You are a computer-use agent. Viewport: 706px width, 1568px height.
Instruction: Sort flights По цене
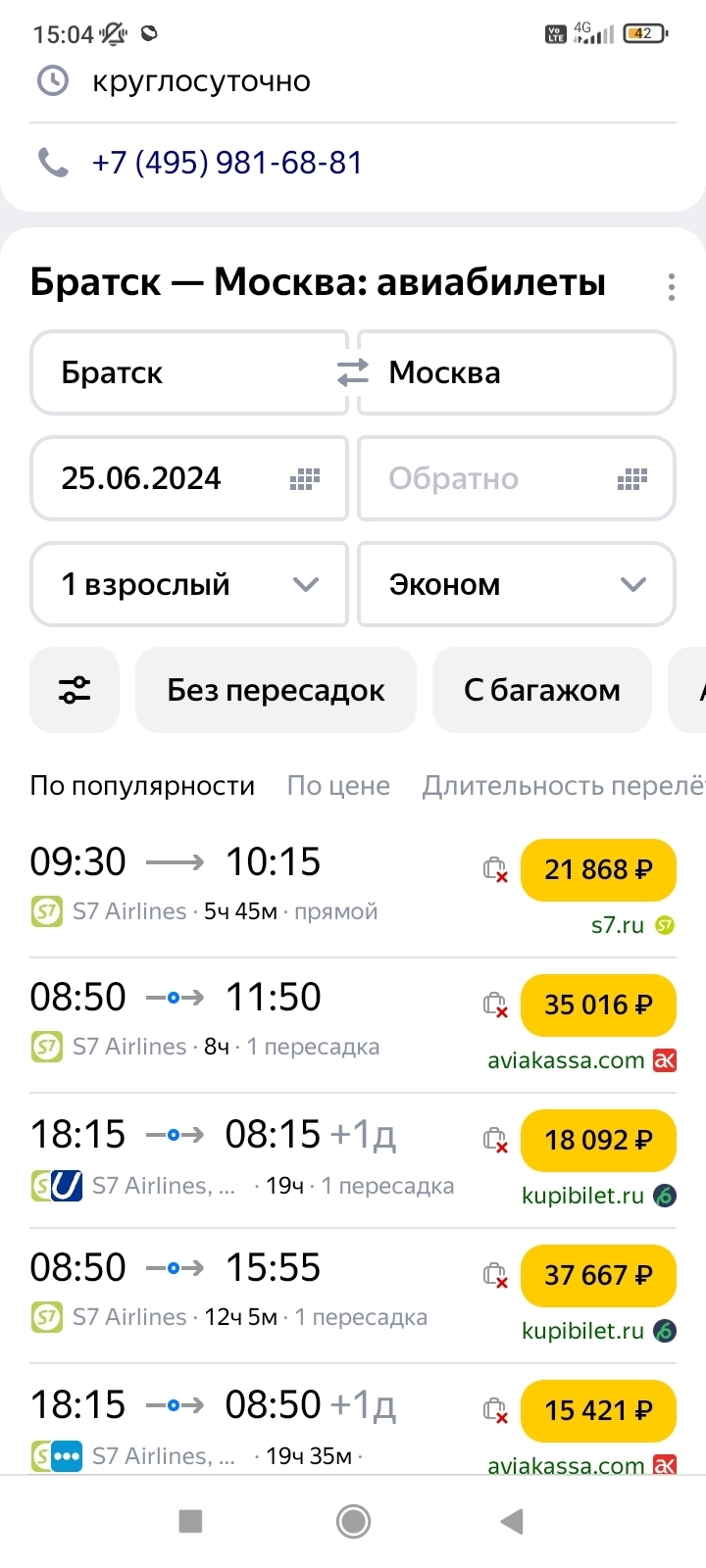point(338,786)
